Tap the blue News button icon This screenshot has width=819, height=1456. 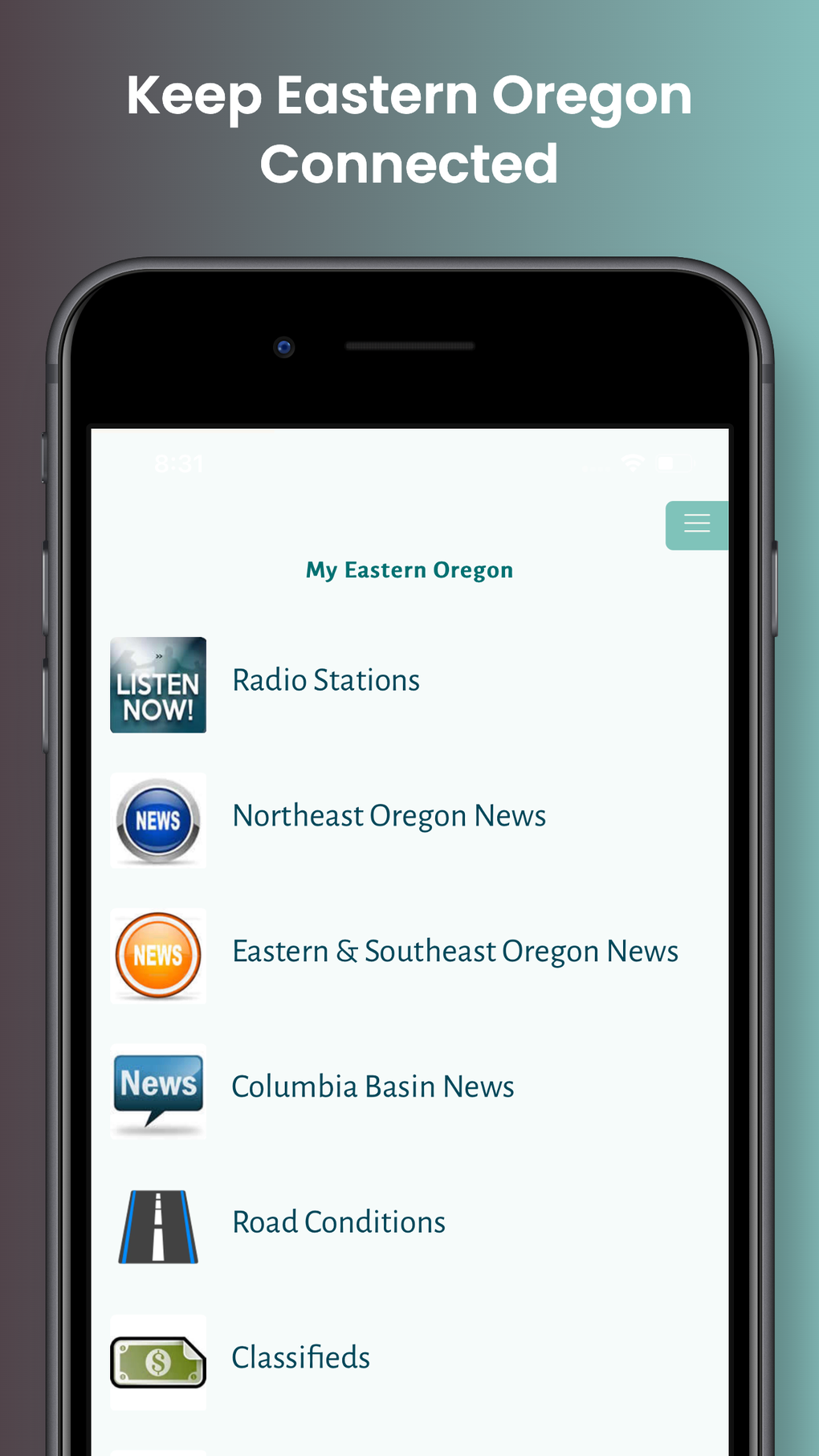(x=157, y=821)
